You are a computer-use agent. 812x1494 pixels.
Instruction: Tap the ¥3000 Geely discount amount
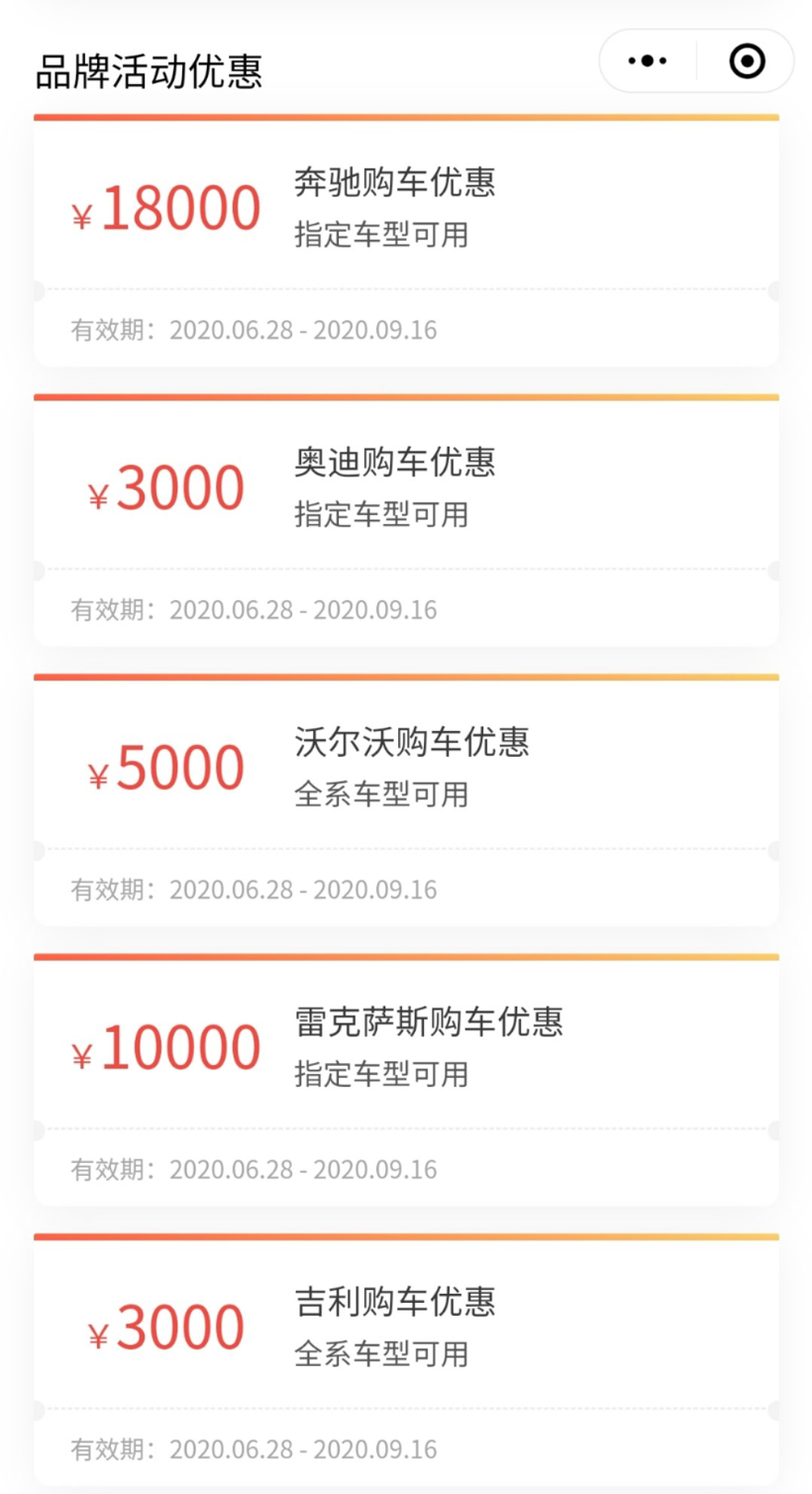[x=166, y=1327]
